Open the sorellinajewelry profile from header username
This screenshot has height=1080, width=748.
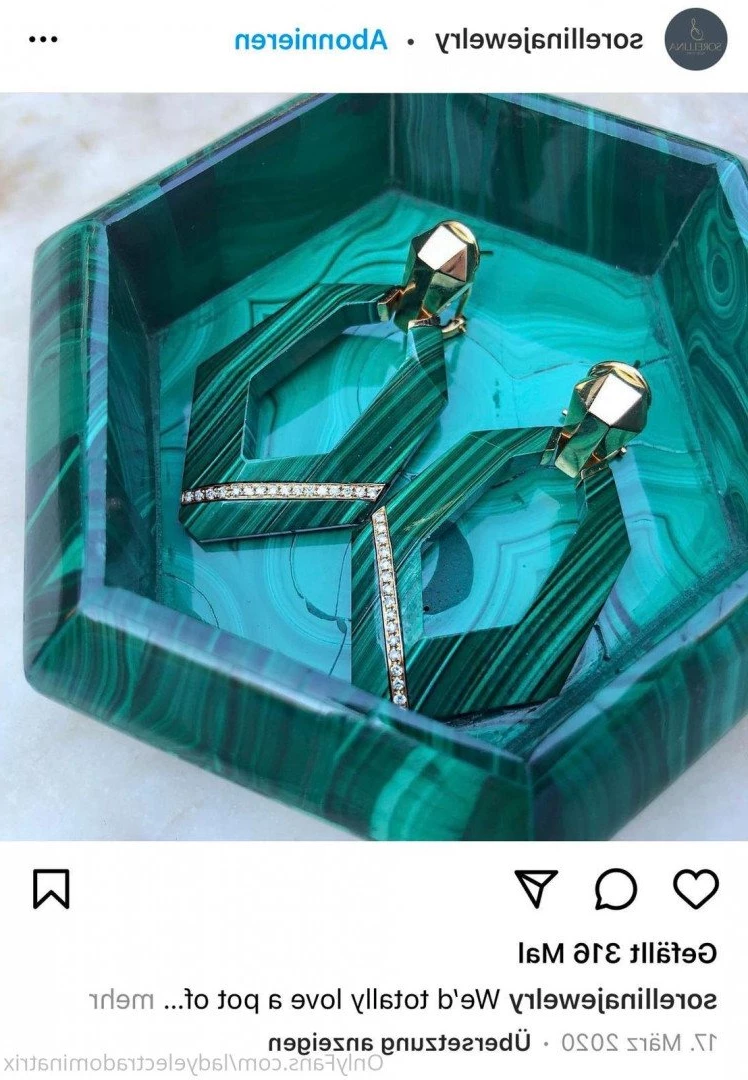(x=539, y=40)
